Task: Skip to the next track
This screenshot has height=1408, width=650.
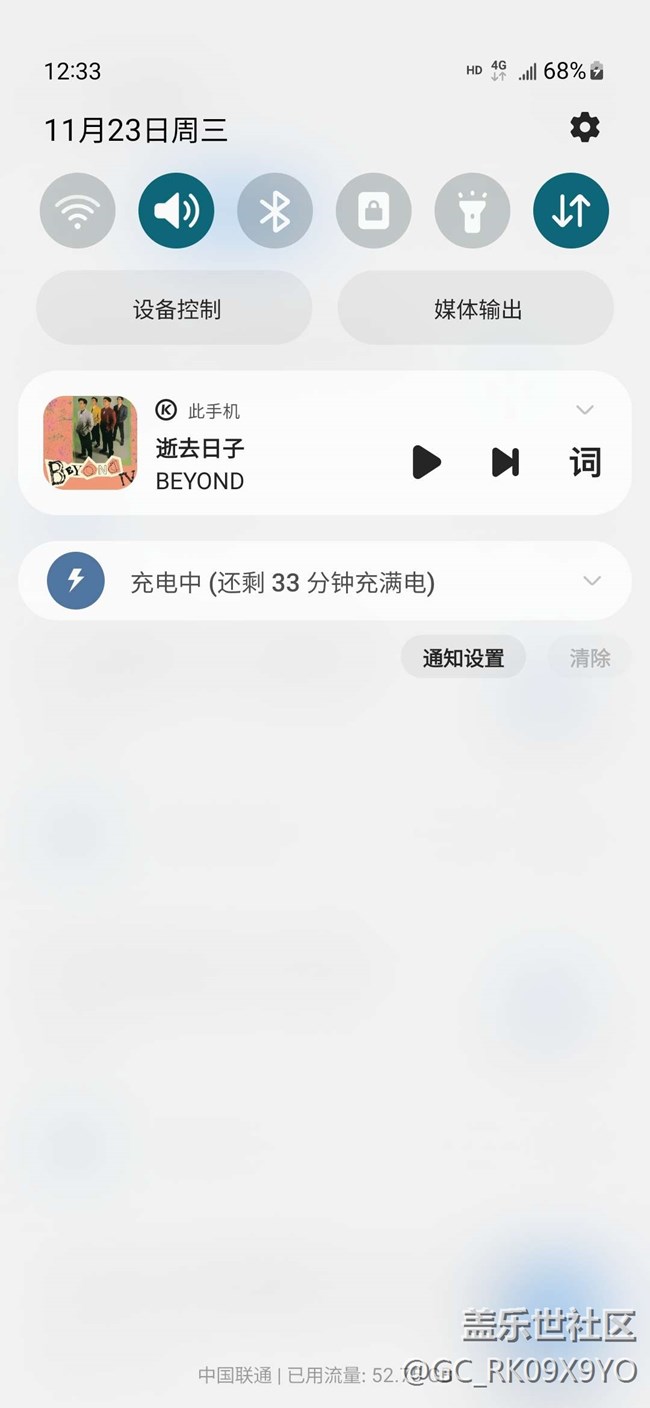Action: (505, 462)
